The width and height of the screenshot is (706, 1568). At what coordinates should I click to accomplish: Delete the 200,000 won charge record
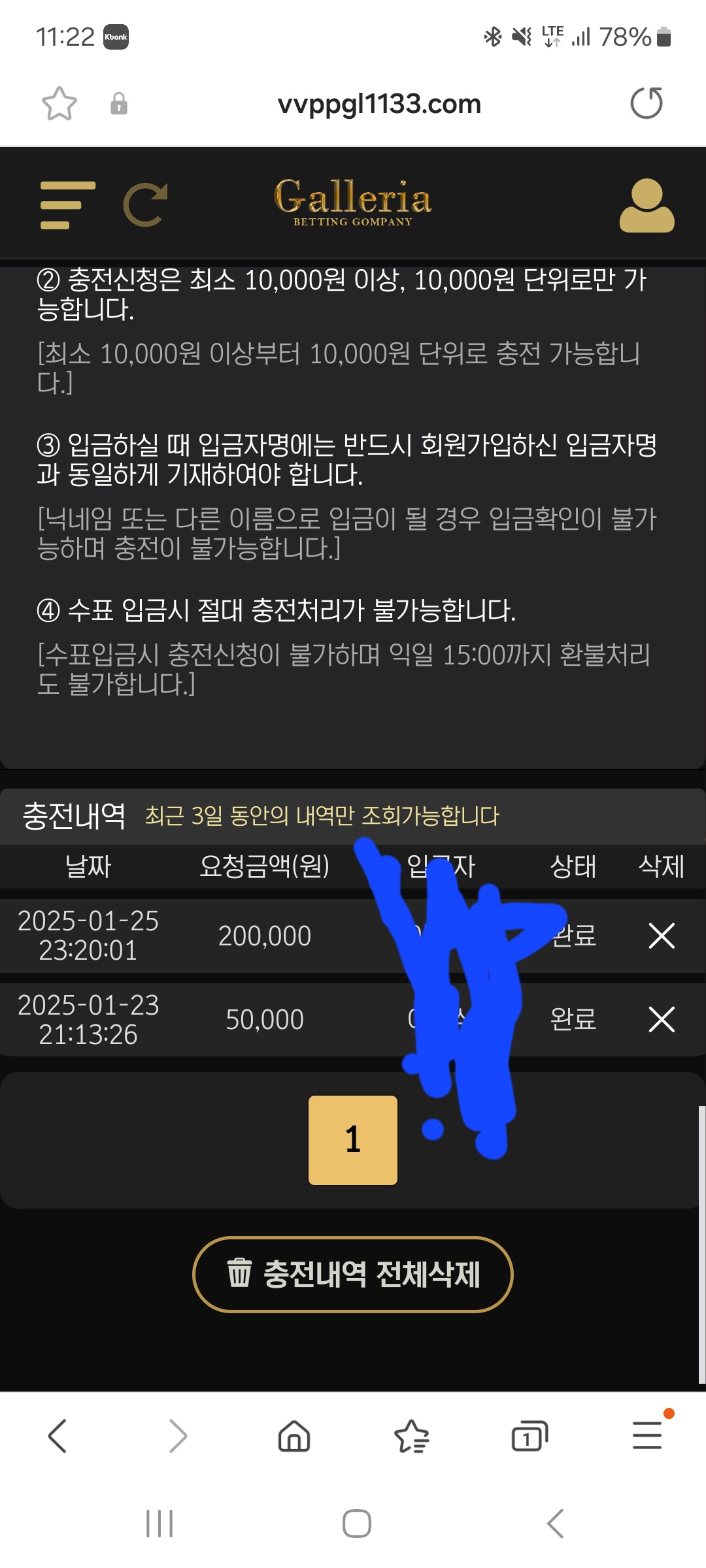tap(661, 936)
